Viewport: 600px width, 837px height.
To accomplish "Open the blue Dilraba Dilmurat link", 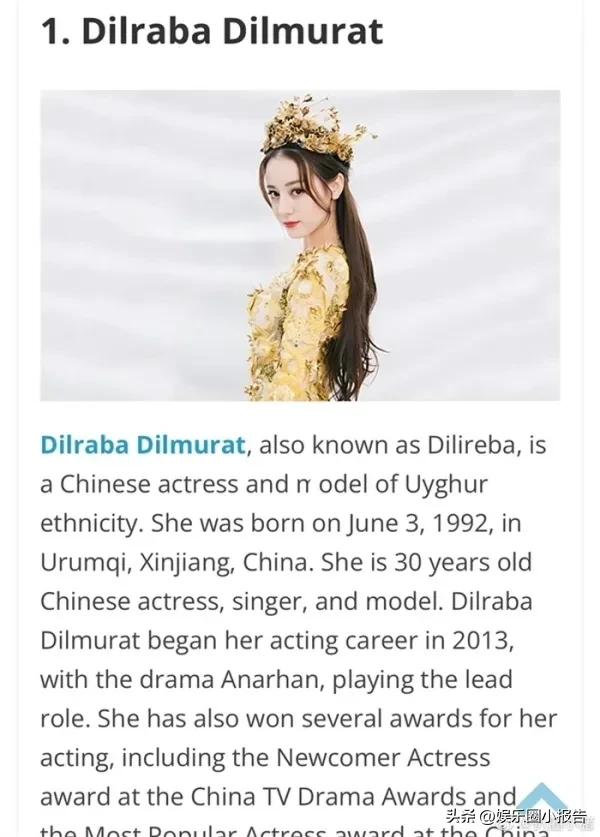I will tap(142, 445).
